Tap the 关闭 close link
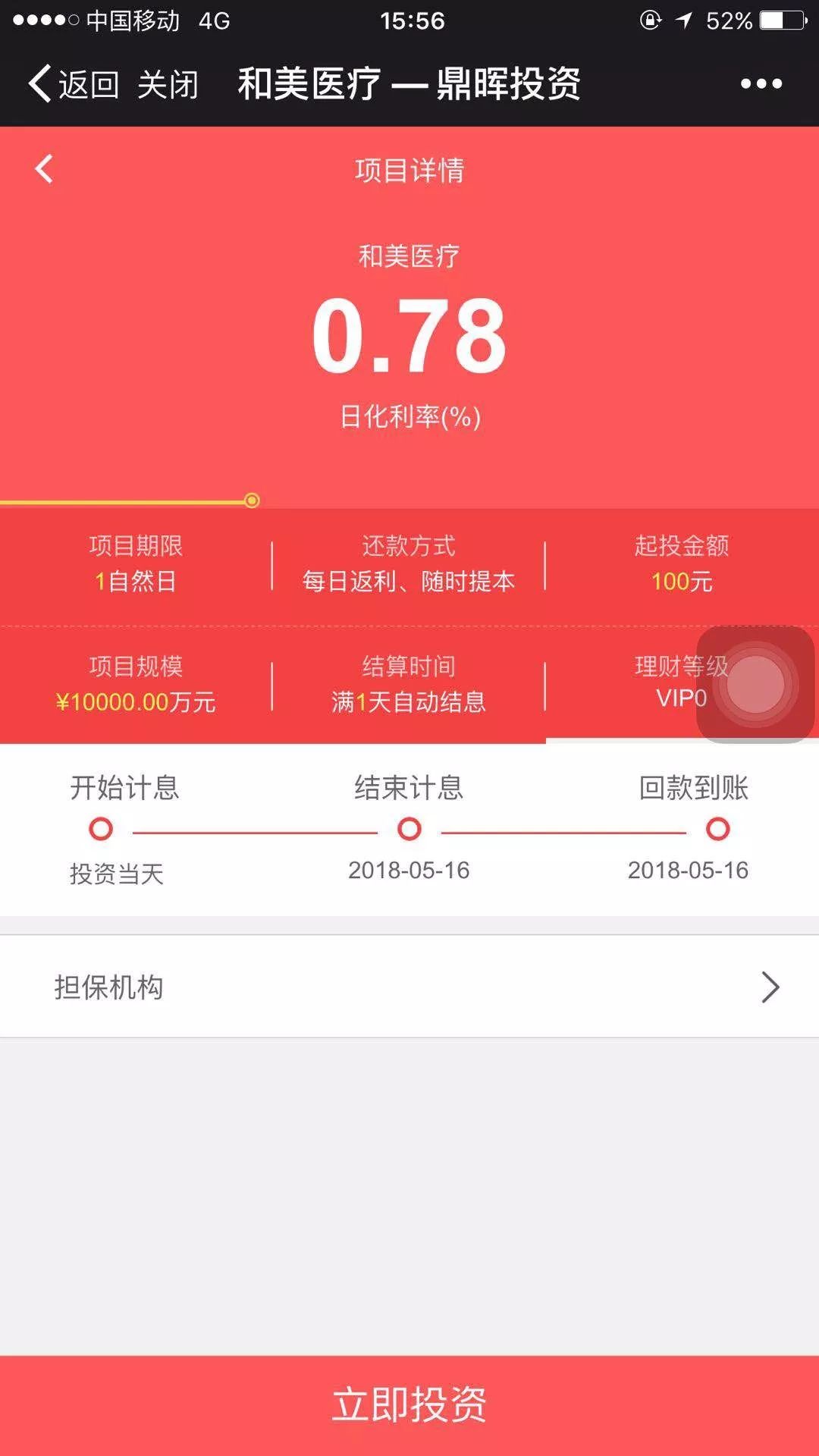Screen dimensions: 819x1456 (x=168, y=84)
